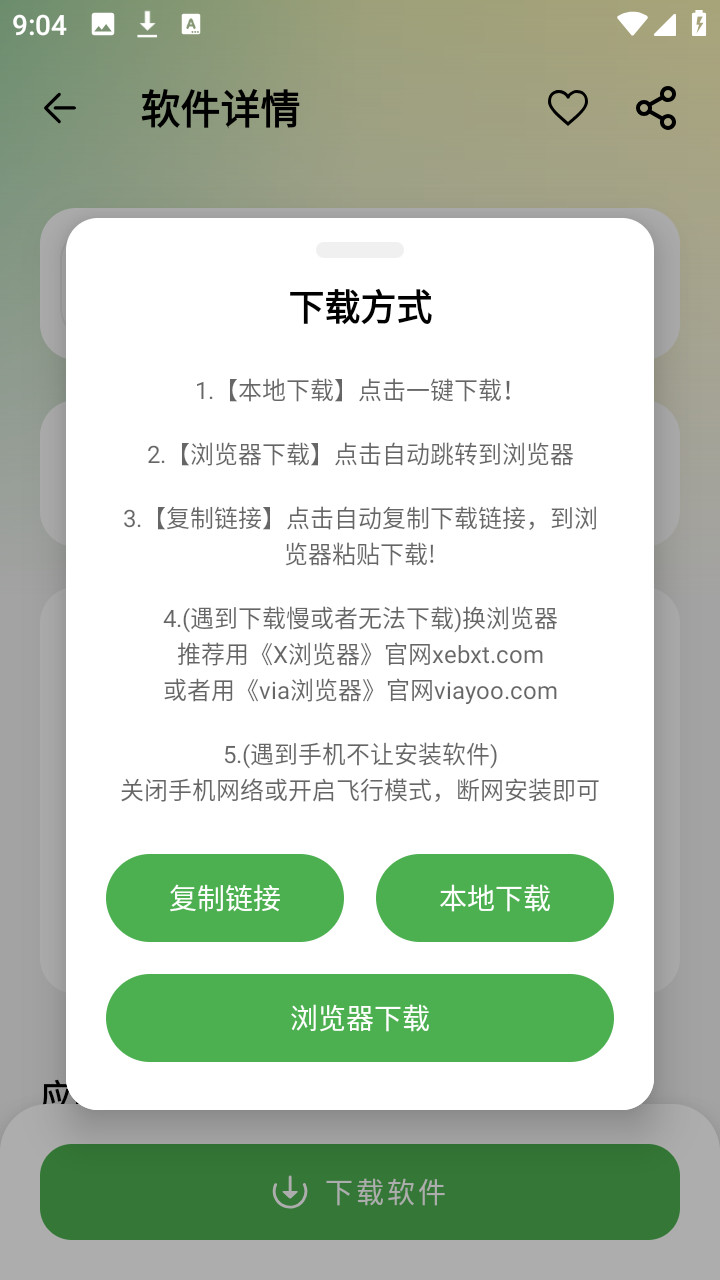
Task: Collapse the 下载方式 dialog via its handle bar
Action: pos(360,249)
